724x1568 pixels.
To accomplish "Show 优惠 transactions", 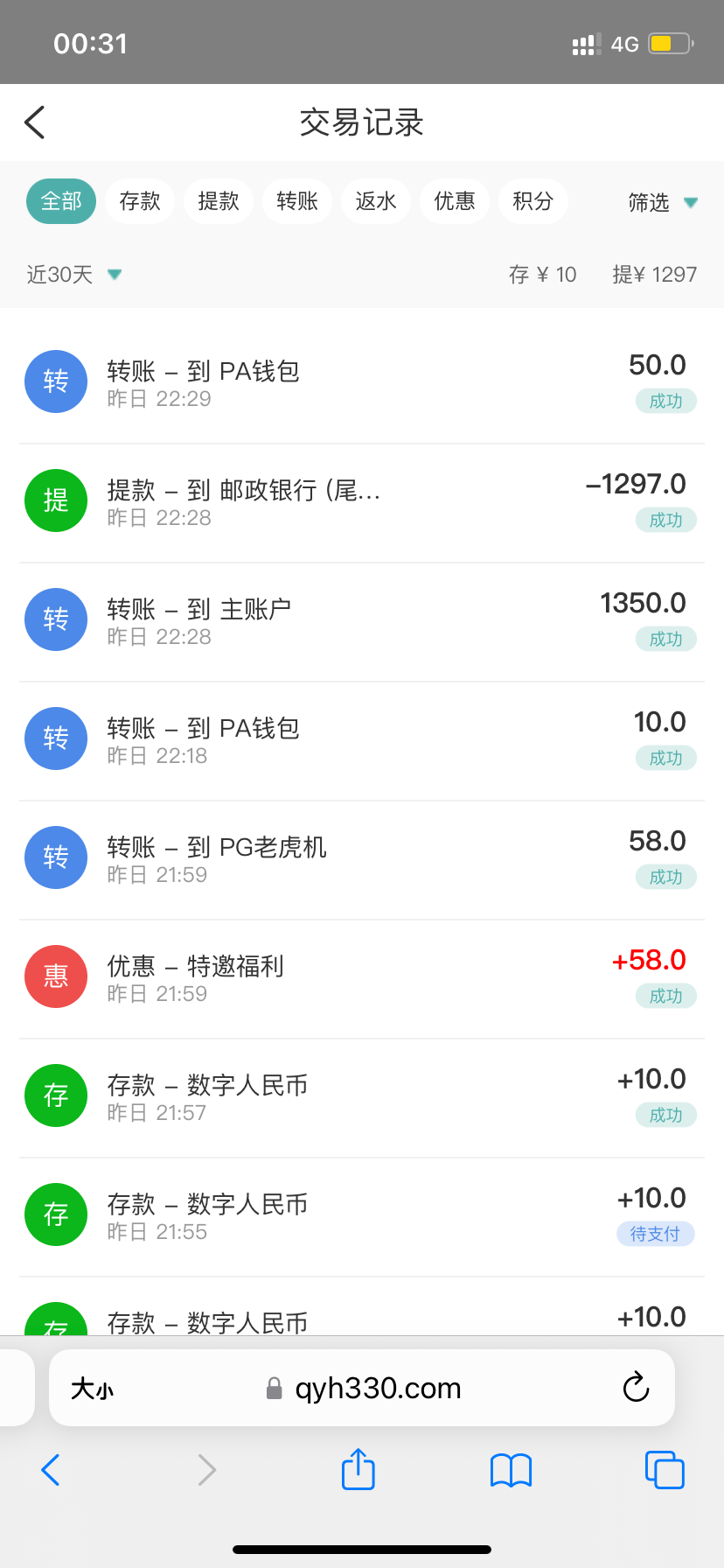I will 455,201.
